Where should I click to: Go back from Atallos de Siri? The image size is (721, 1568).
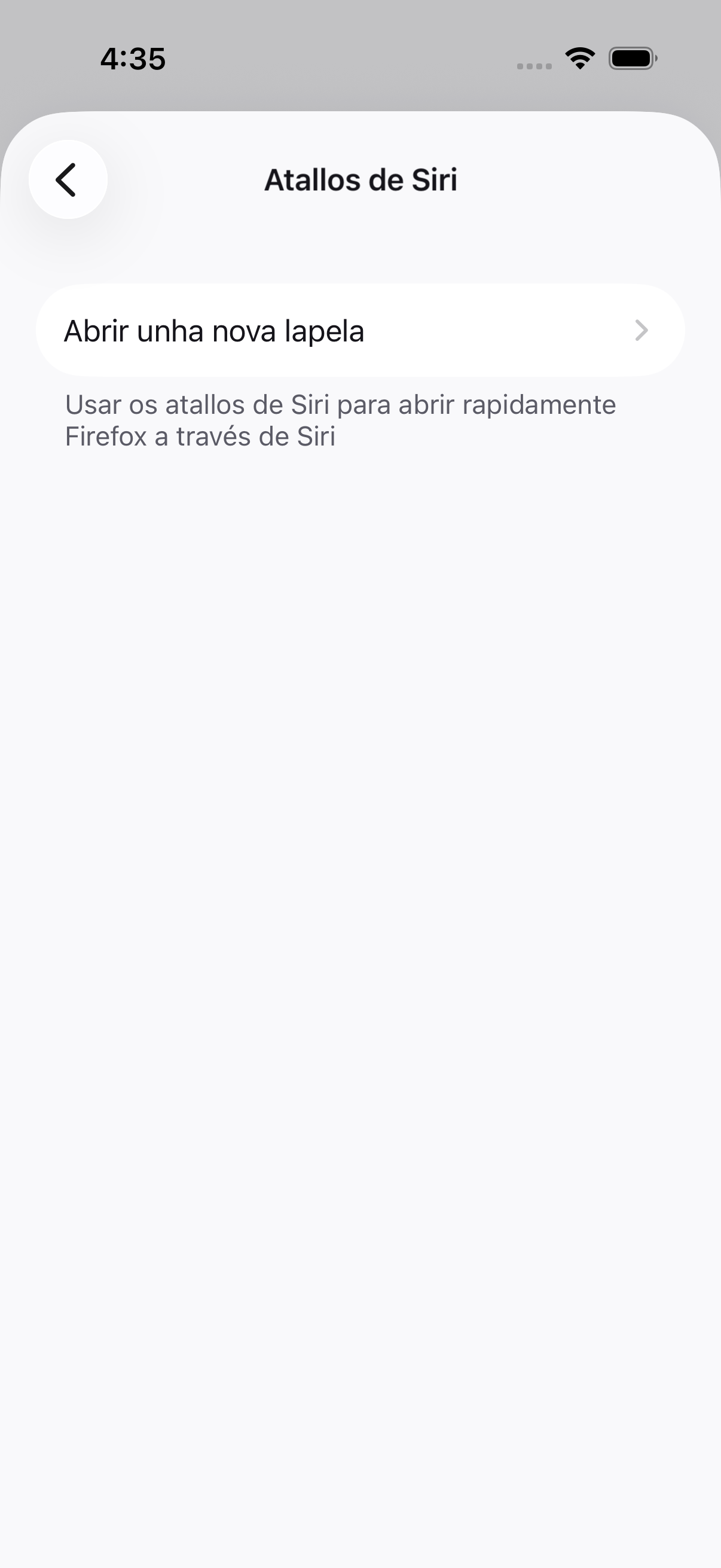click(x=68, y=179)
